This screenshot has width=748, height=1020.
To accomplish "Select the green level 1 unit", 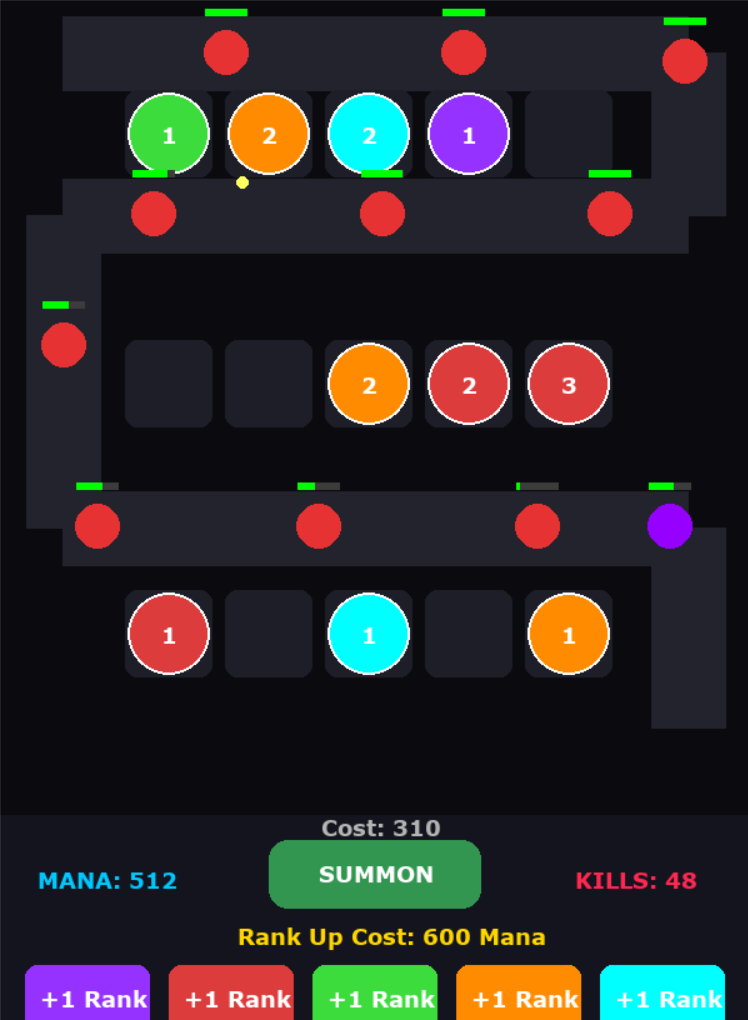I will click(169, 134).
